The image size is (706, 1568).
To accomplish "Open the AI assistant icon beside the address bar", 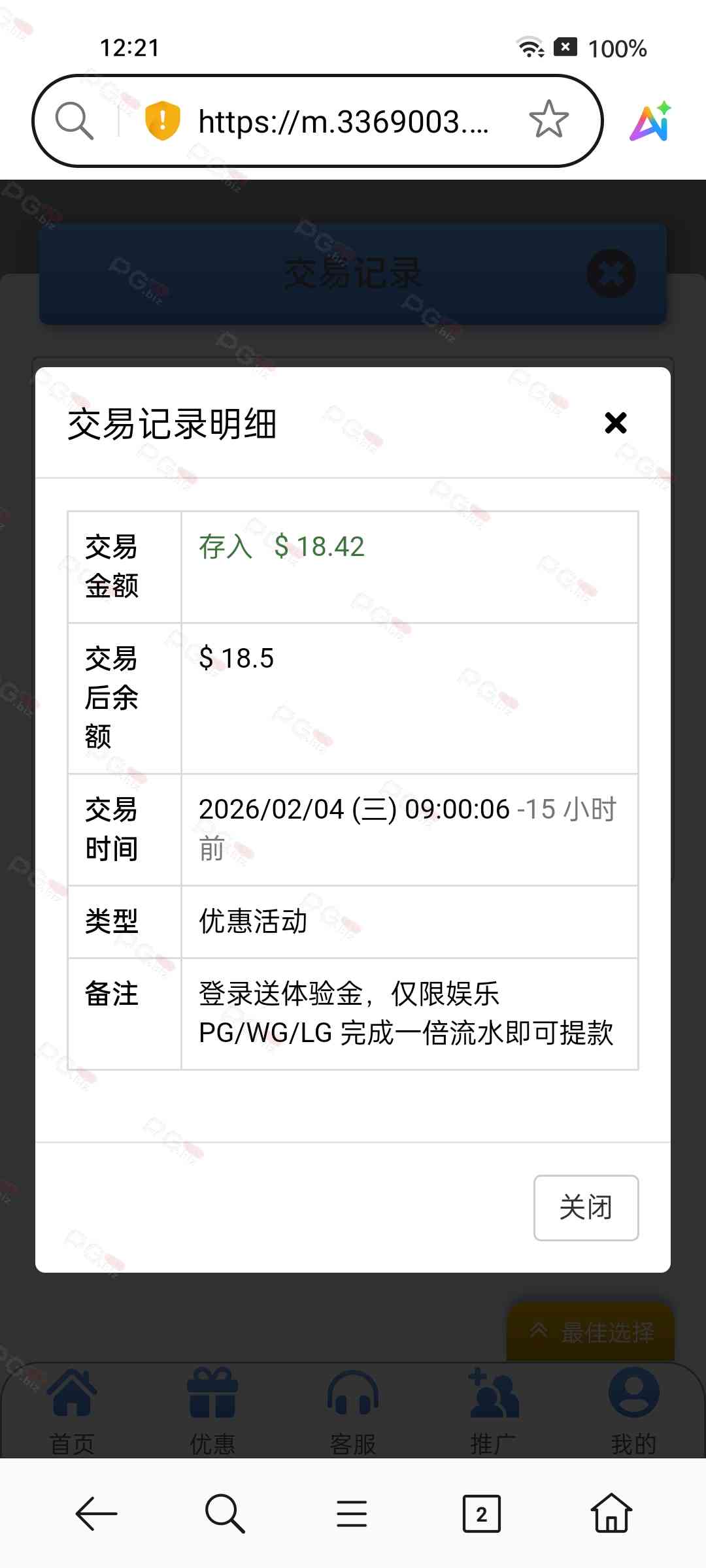I will coord(650,122).
